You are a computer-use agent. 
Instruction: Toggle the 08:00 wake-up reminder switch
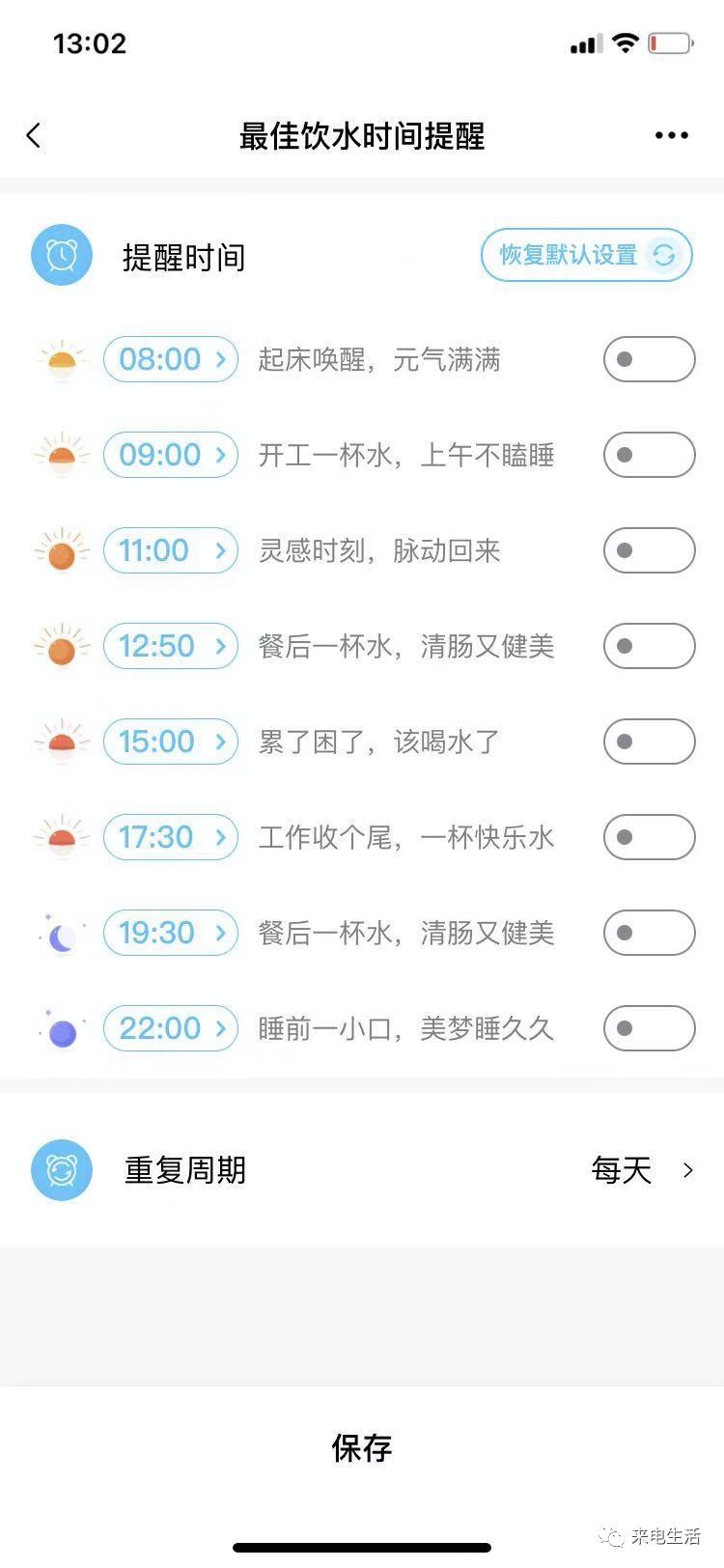click(x=649, y=358)
